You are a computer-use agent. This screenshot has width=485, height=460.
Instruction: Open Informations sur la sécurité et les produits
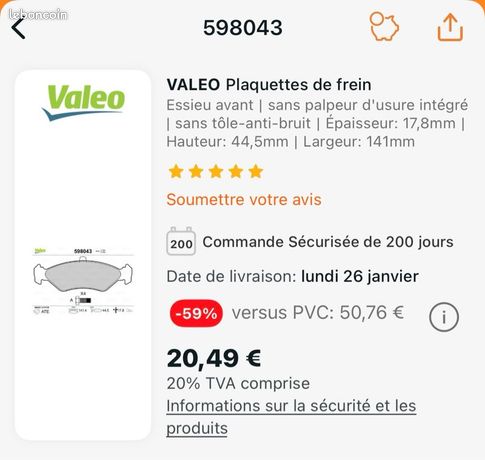pos(291,417)
